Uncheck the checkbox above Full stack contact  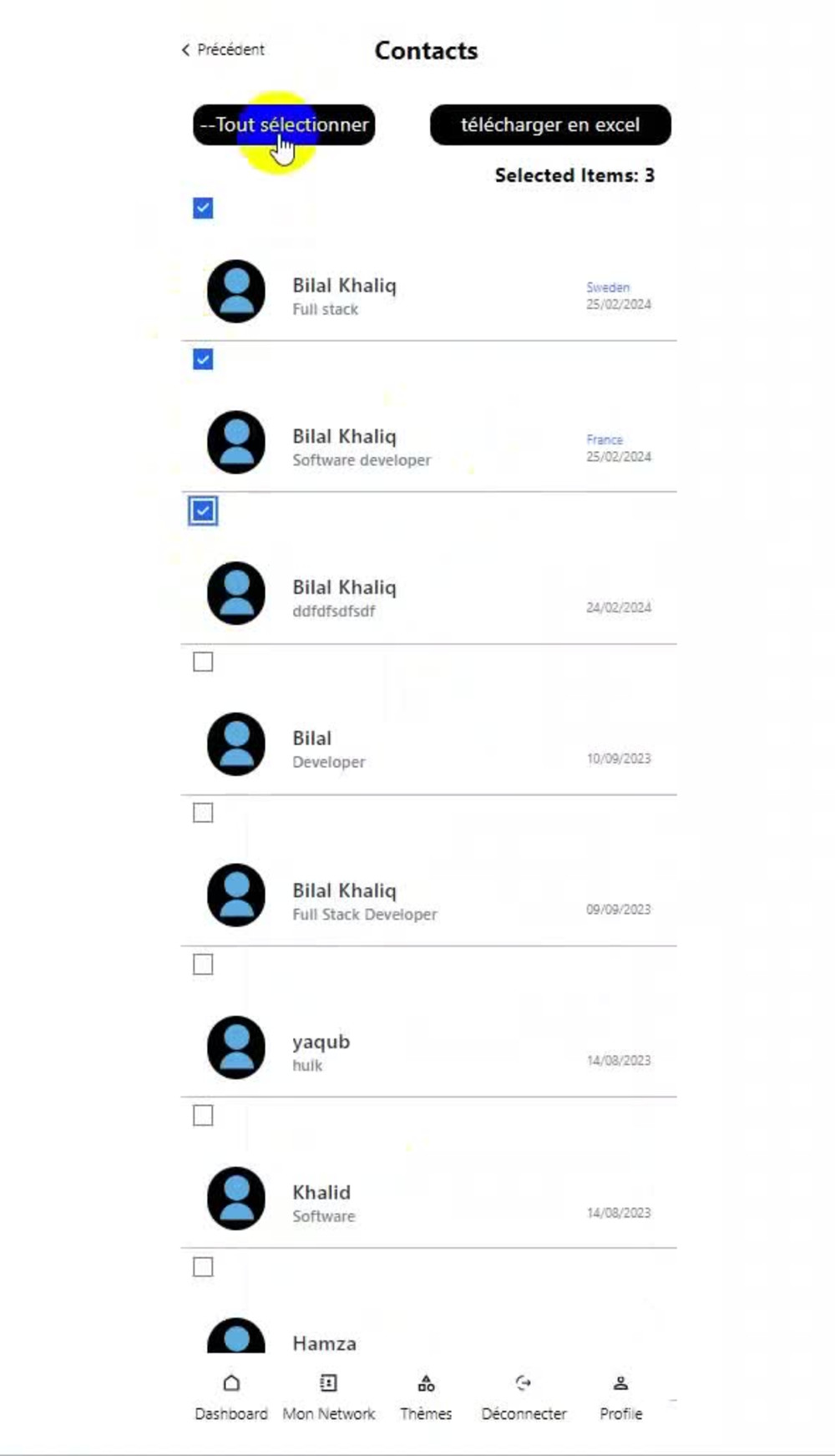click(203, 208)
